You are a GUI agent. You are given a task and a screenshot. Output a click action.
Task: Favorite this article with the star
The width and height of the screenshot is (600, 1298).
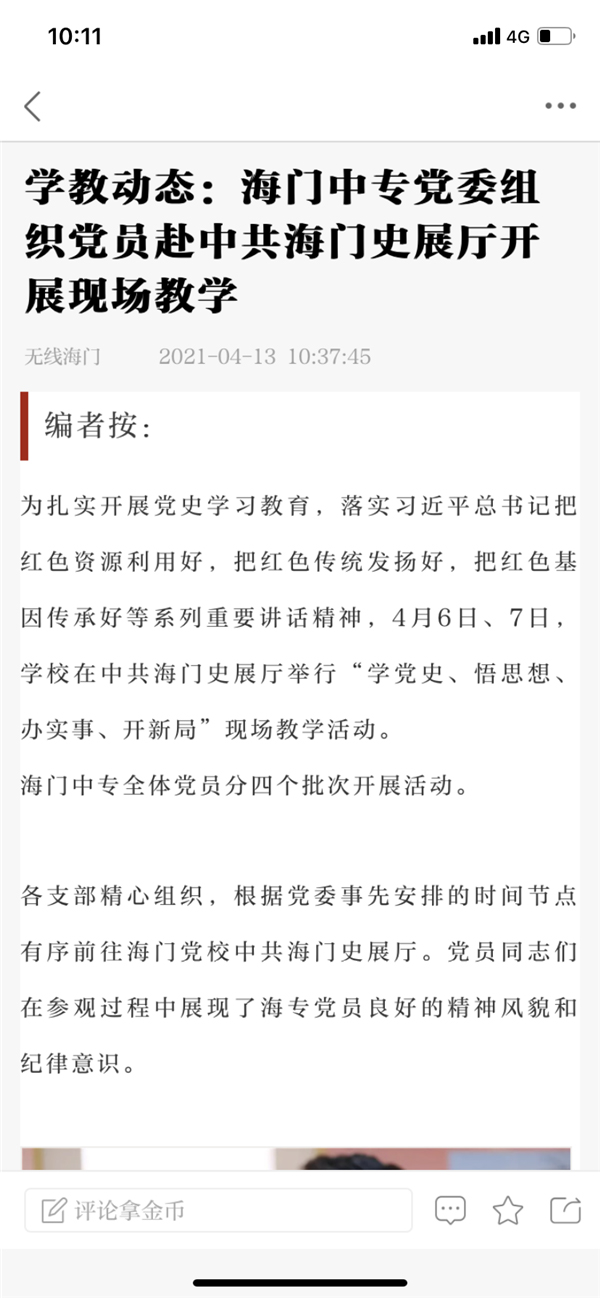click(x=508, y=1210)
